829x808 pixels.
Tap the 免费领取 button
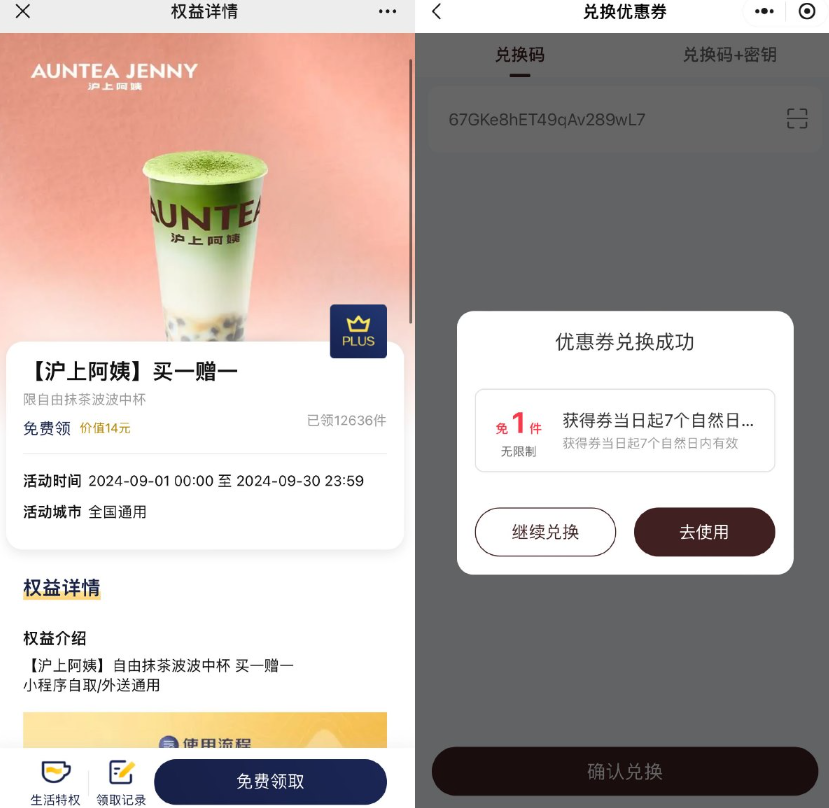pyautogui.click(x=270, y=782)
